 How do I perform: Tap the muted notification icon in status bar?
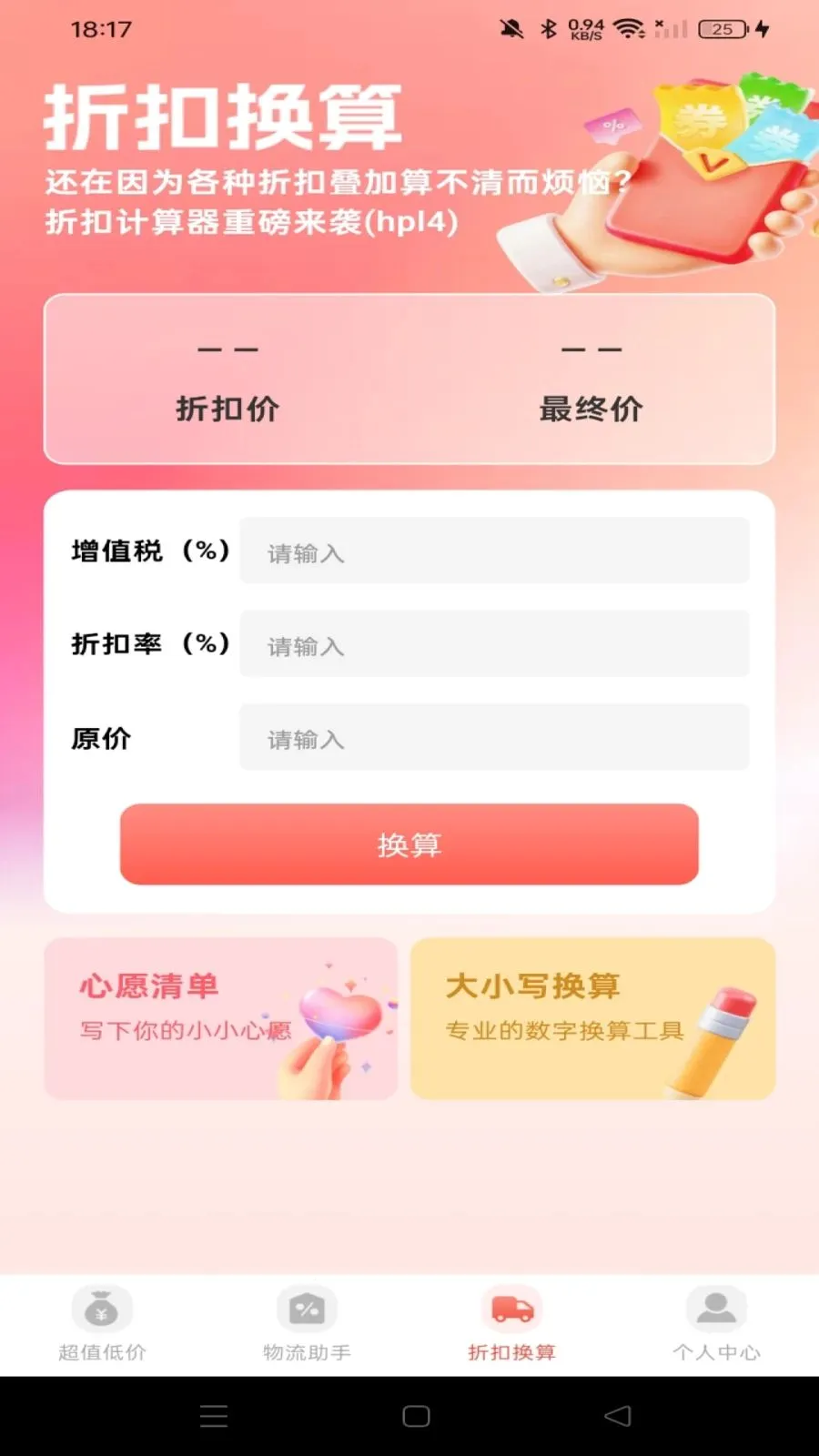point(512,29)
